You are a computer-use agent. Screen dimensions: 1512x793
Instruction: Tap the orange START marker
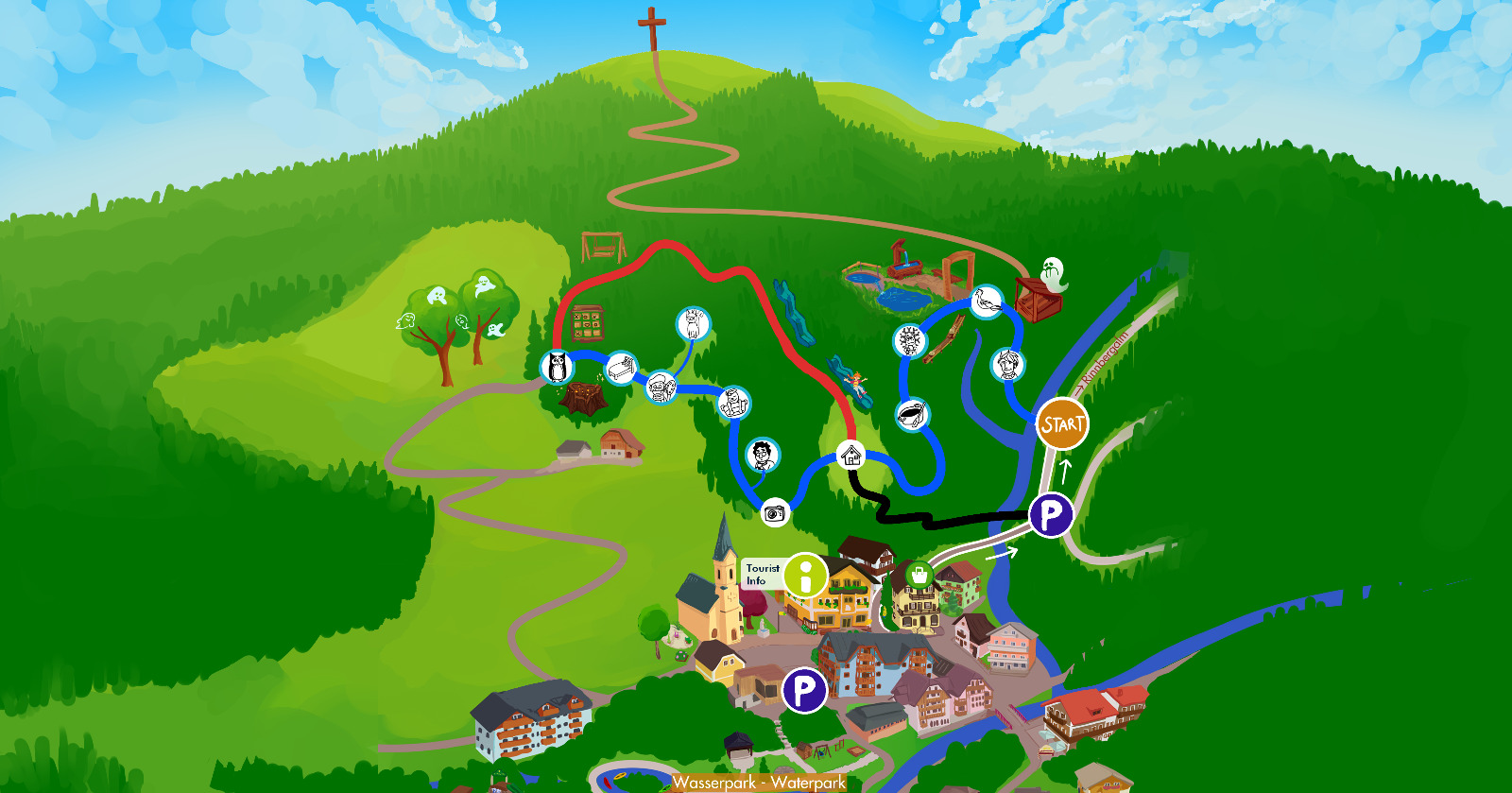tap(1062, 424)
